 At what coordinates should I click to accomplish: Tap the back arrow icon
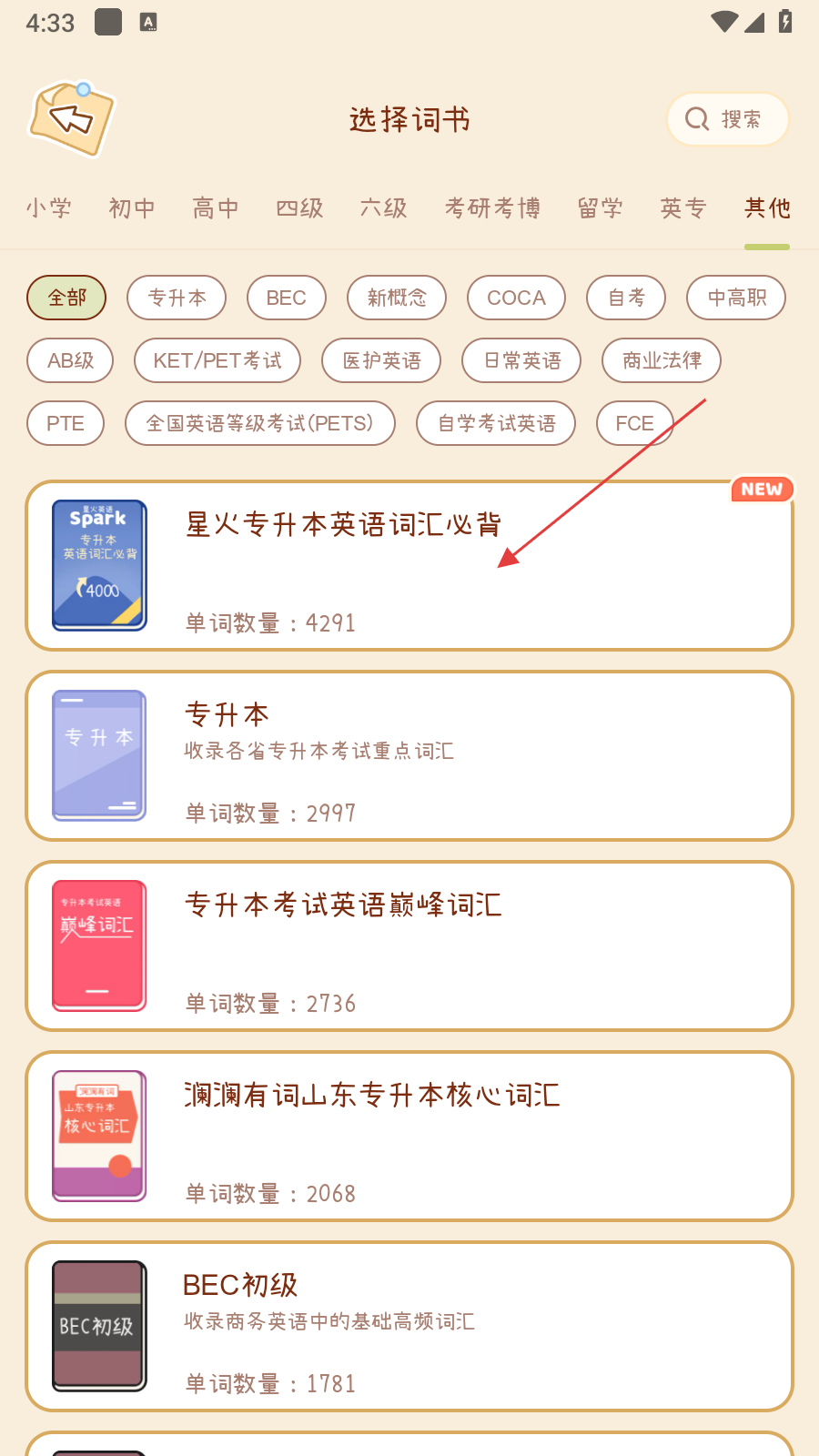tap(72, 119)
